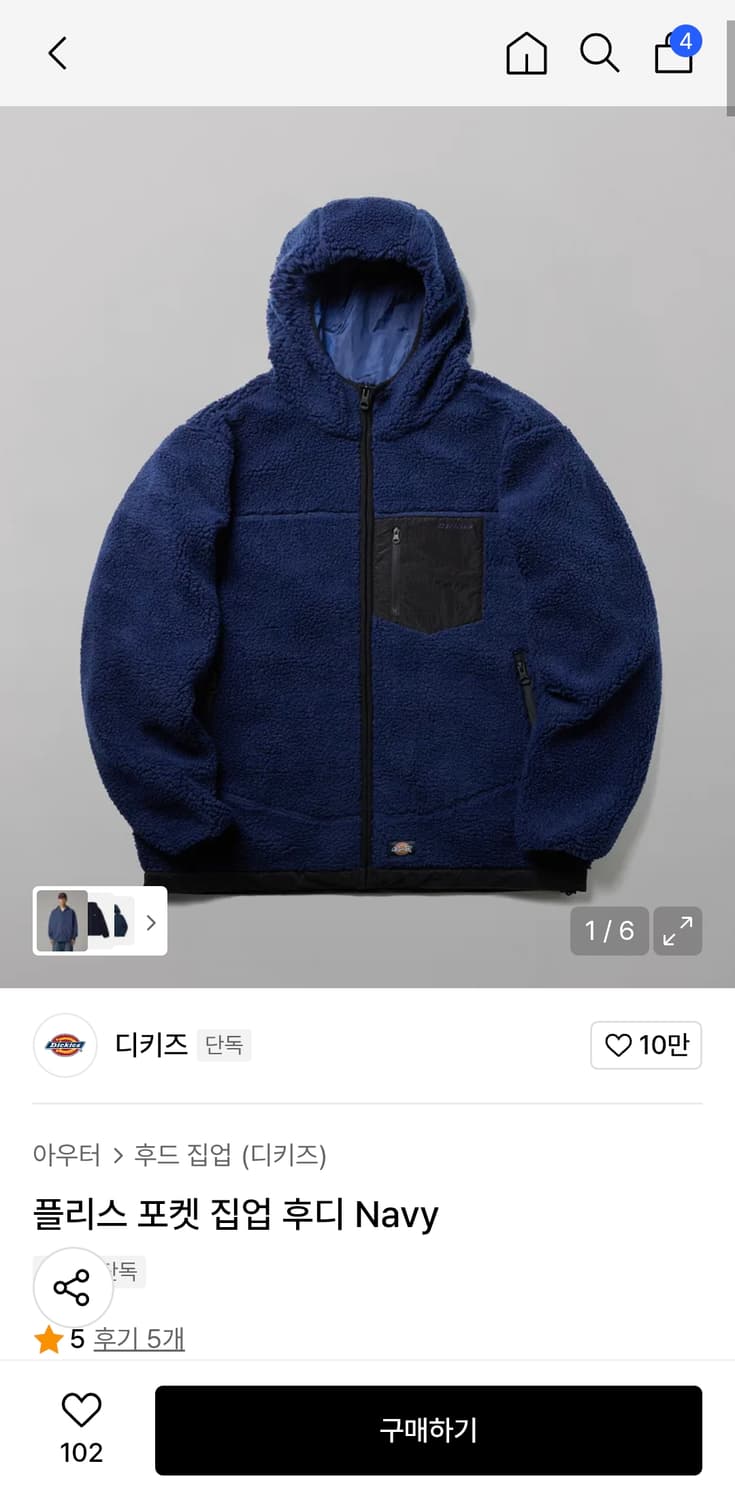
Task: Tap the star icon next to the rating
Action: [46, 1339]
